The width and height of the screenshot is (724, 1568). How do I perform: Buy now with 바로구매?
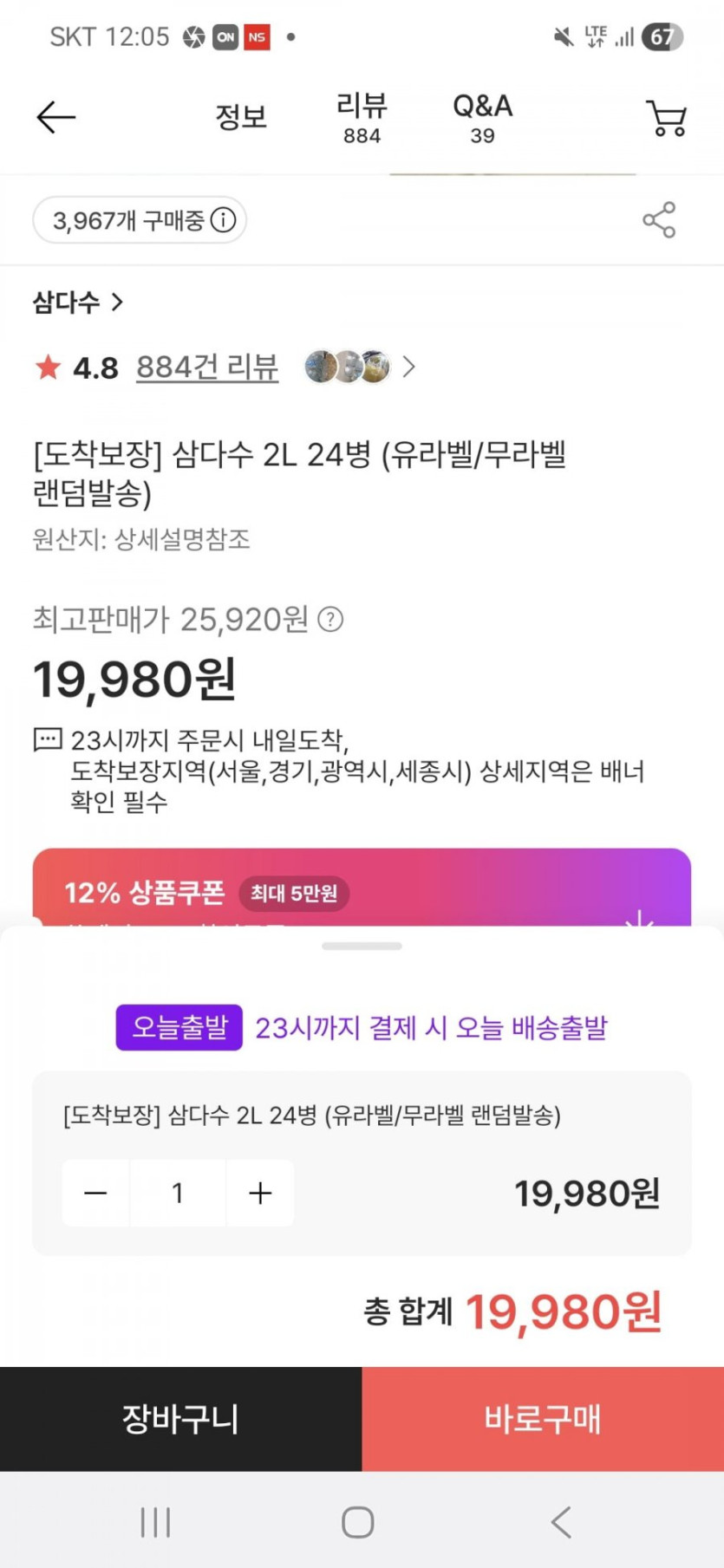coord(543,1419)
